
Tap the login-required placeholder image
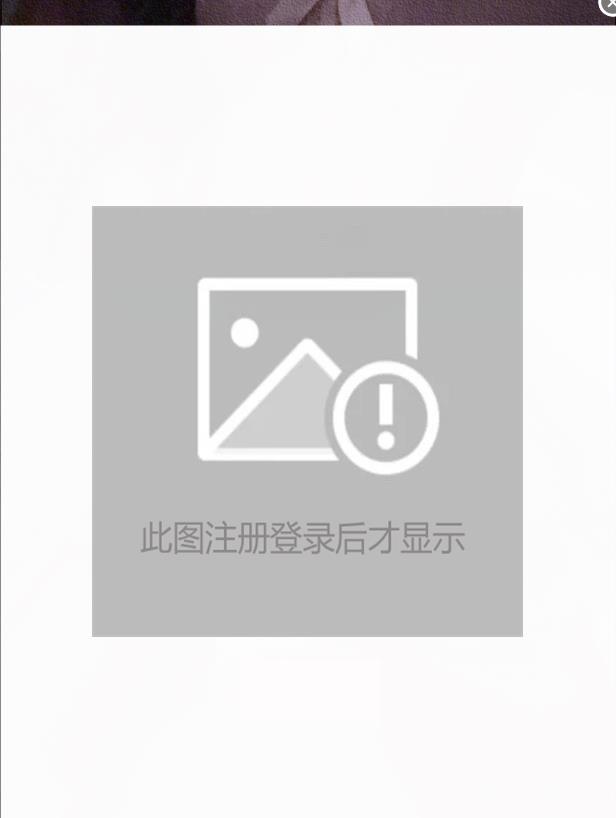(307, 421)
